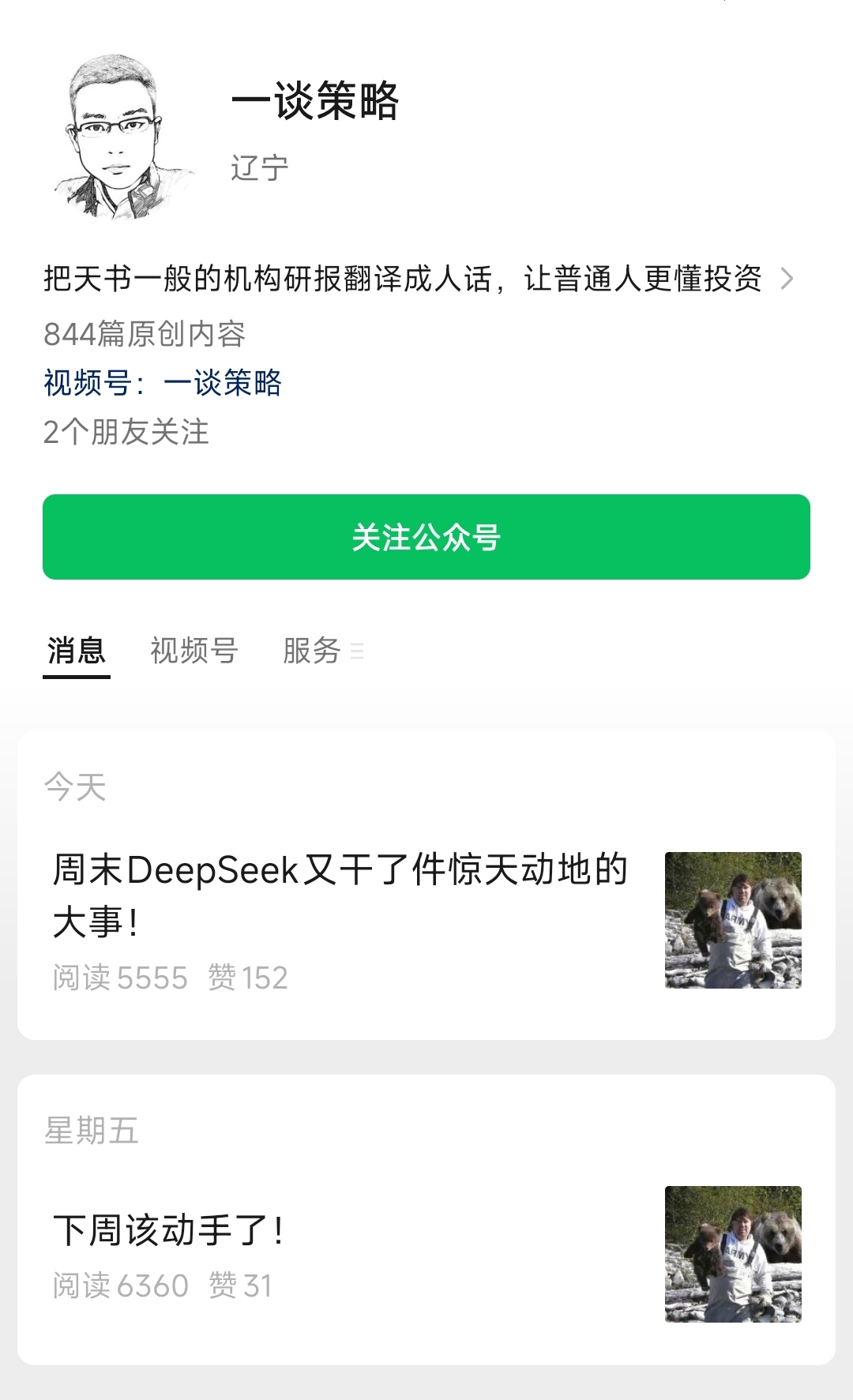Open the article 下周该动手了!
This screenshot has width=853, height=1400.
pos(168,1230)
